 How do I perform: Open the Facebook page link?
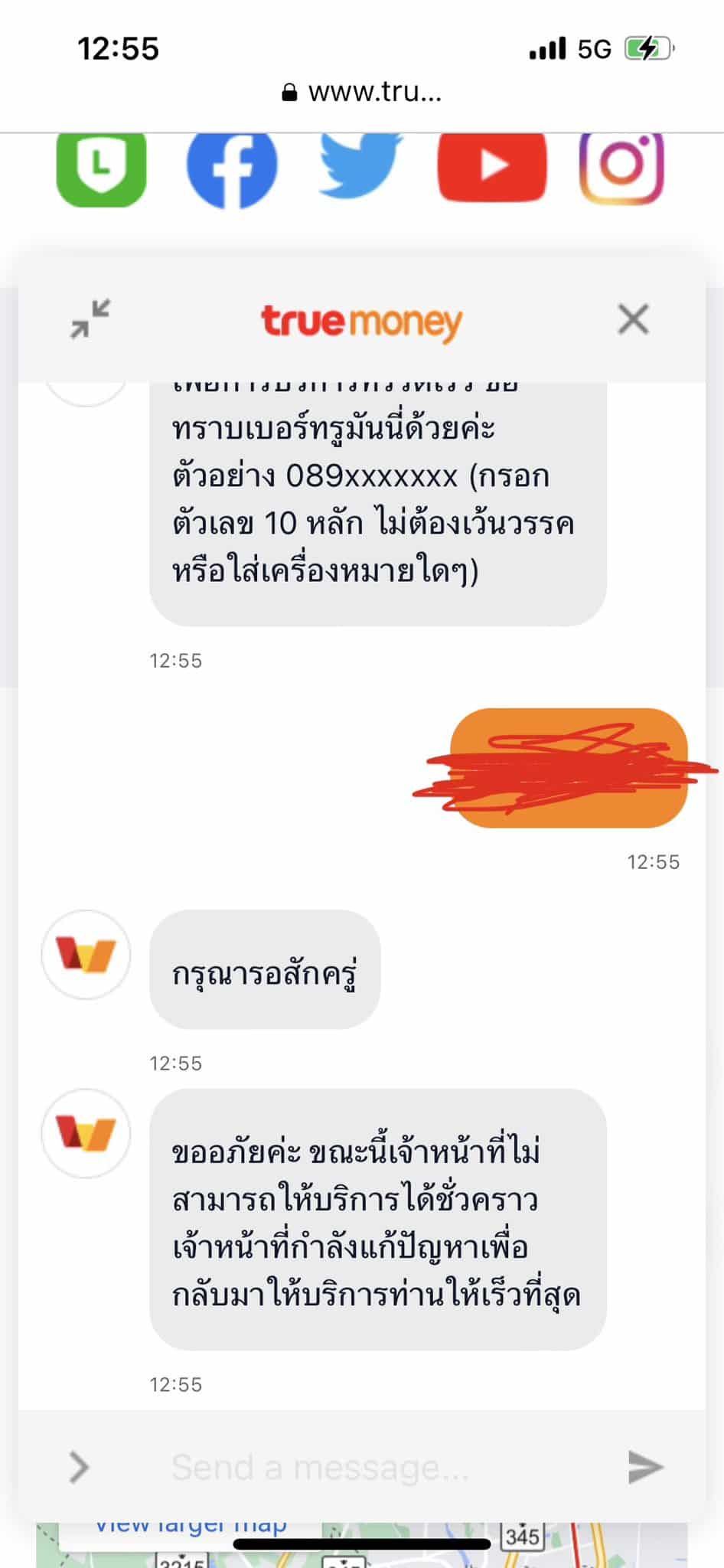(x=232, y=169)
